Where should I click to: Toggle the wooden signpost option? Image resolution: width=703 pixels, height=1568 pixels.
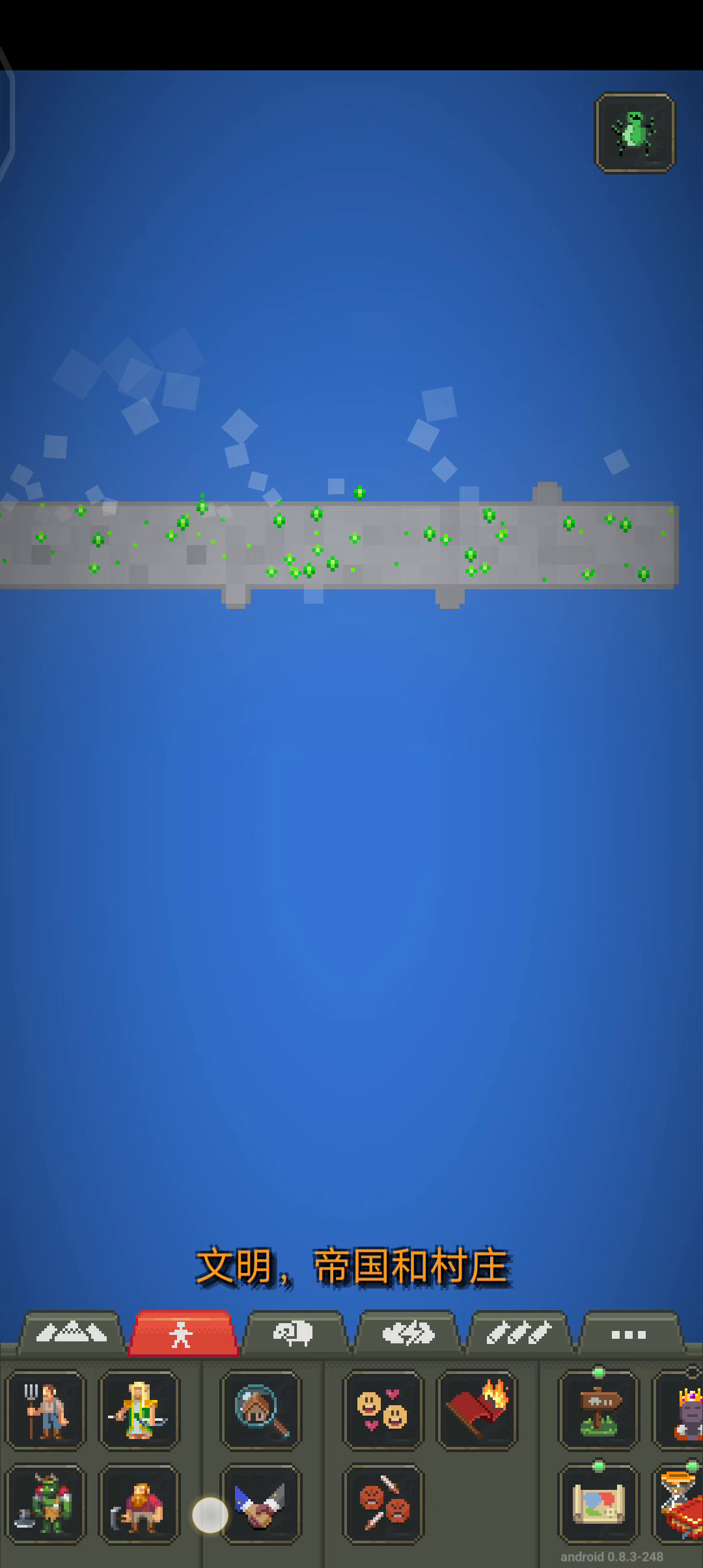pyautogui.click(x=599, y=1410)
